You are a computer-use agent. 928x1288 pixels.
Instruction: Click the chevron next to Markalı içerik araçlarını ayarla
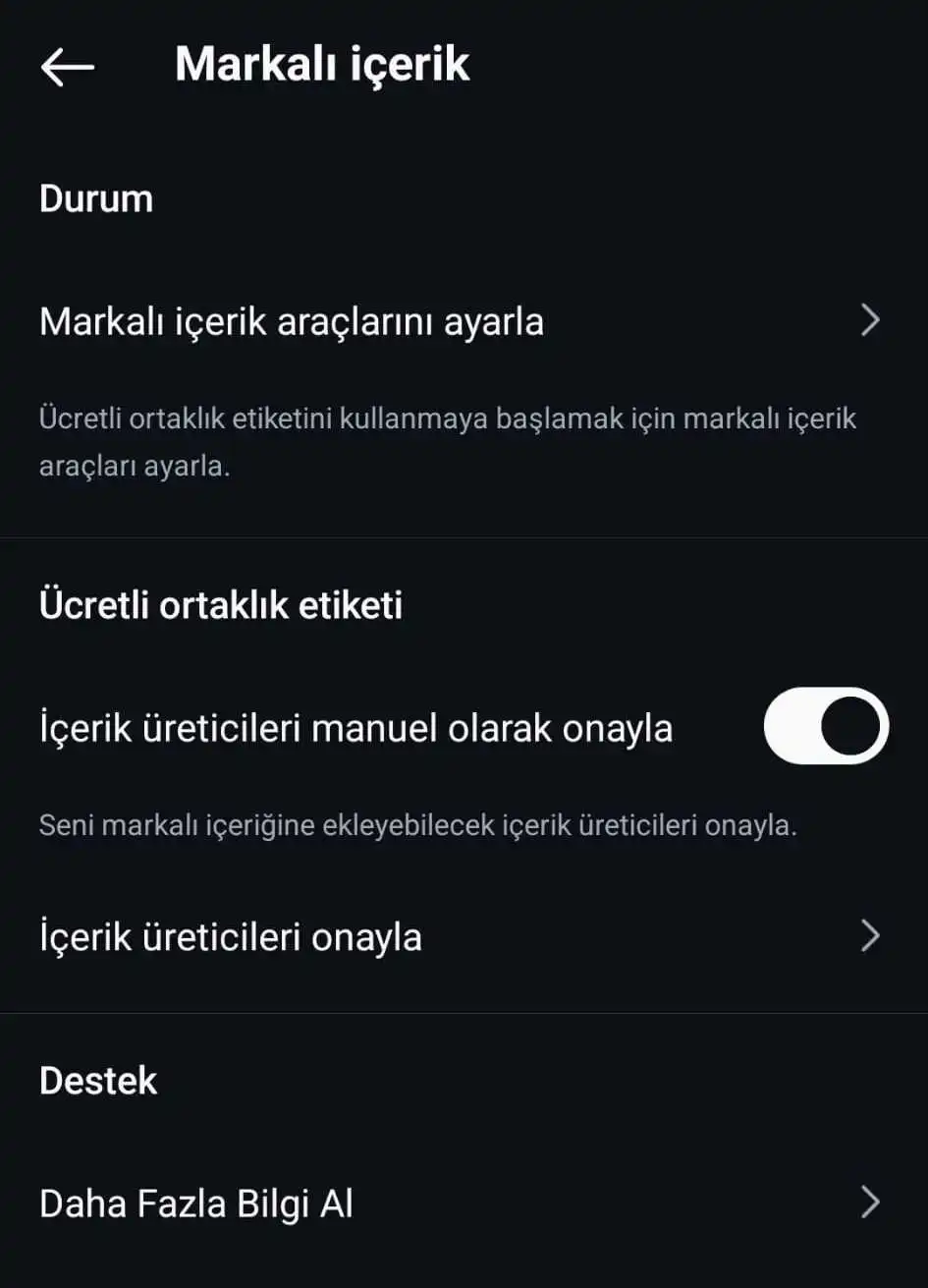click(x=870, y=320)
